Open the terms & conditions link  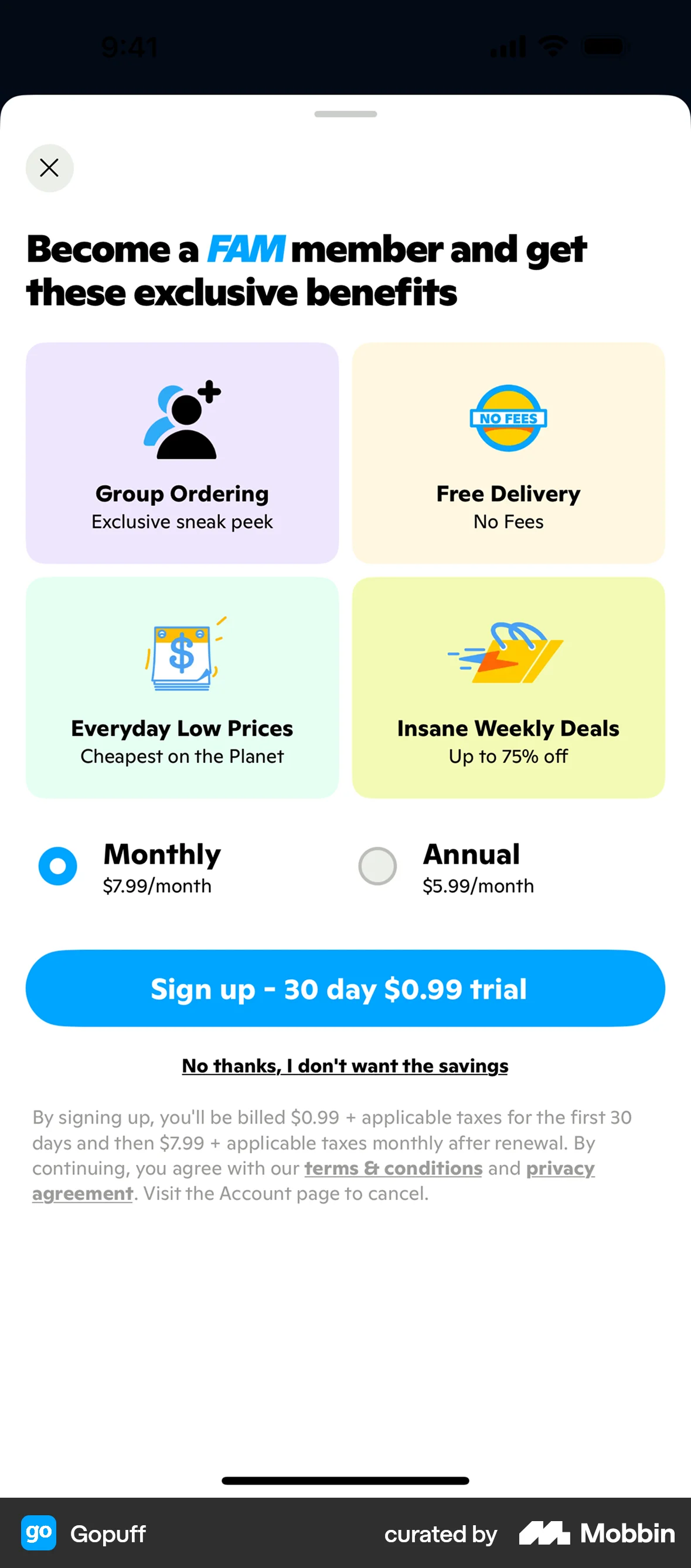coord(392,1168)
